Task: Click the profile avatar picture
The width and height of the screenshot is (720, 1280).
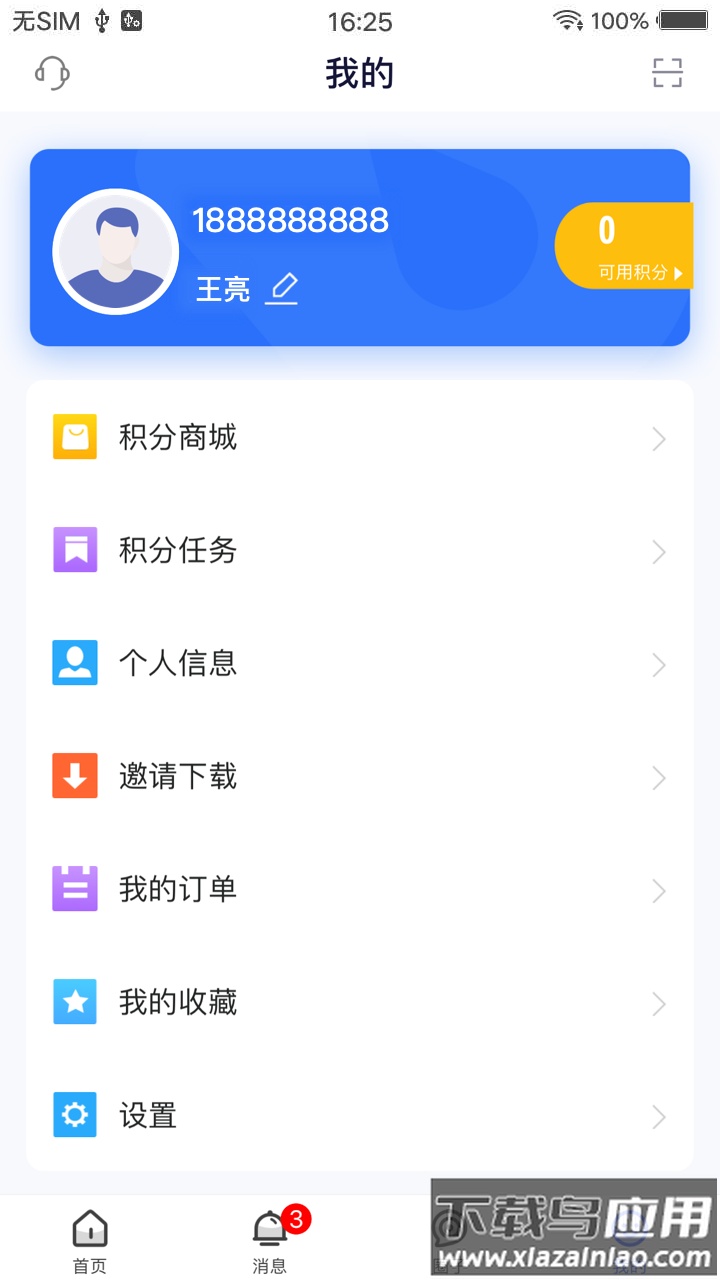Action: coord(115,251)
